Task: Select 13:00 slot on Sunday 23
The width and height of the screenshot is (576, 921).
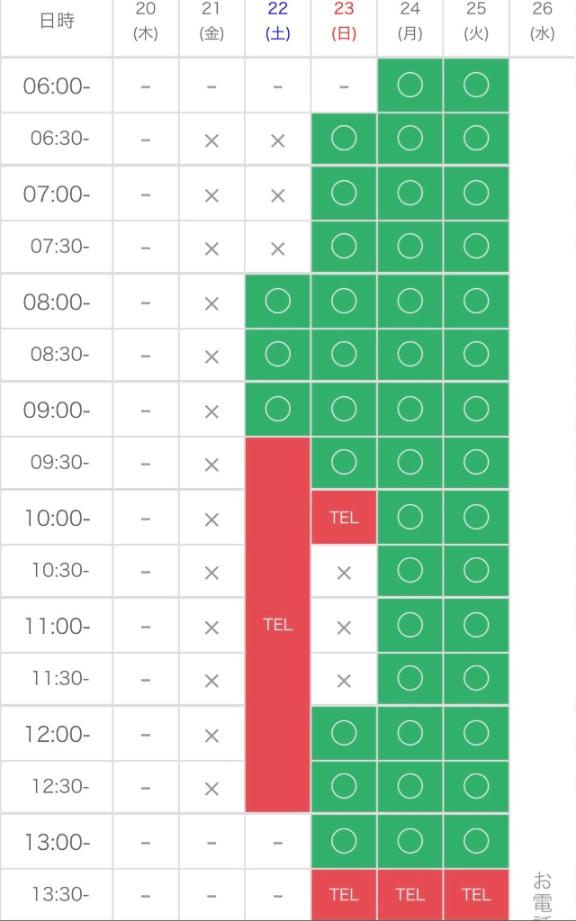Action: pyautogui.click(x=343, y=841)
